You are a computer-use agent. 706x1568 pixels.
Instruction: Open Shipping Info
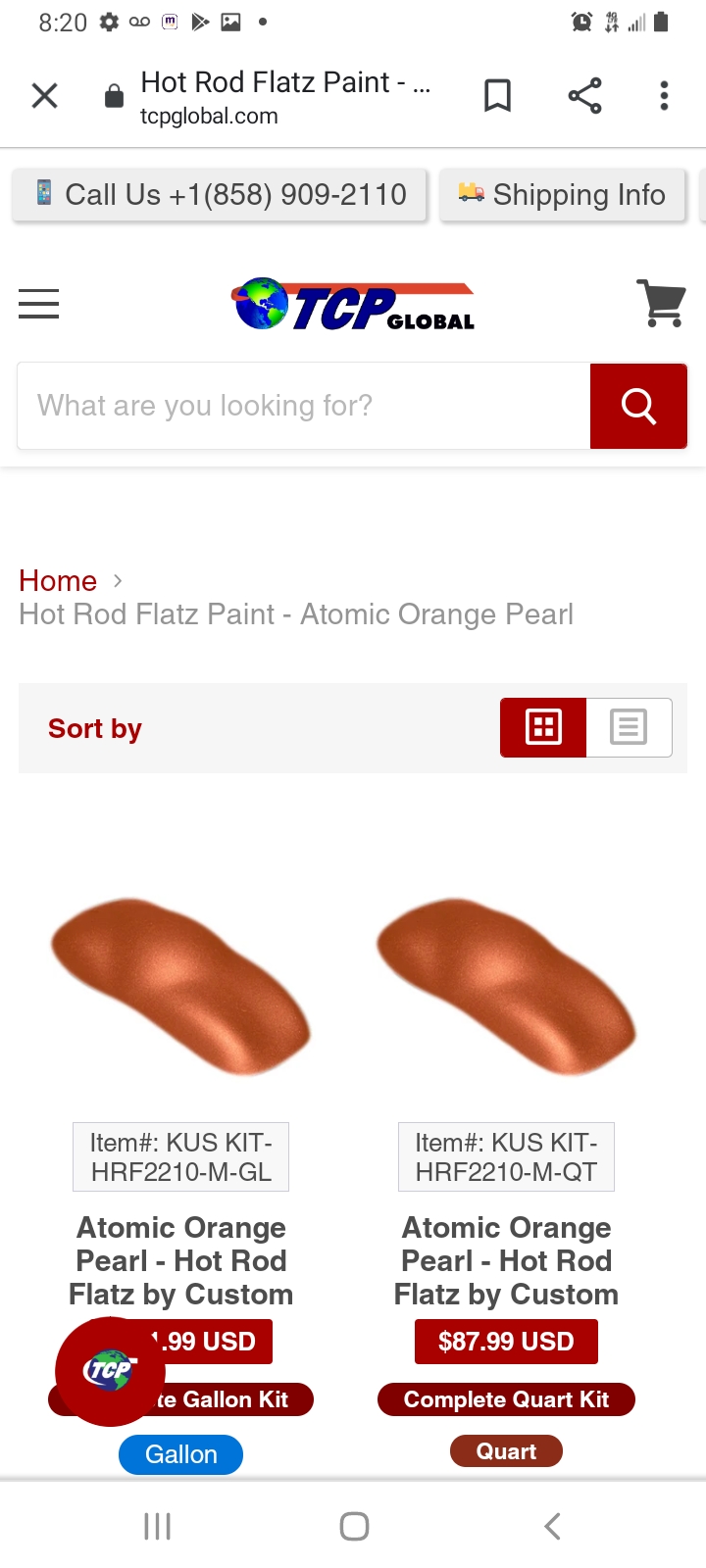[x=563, y=195]
